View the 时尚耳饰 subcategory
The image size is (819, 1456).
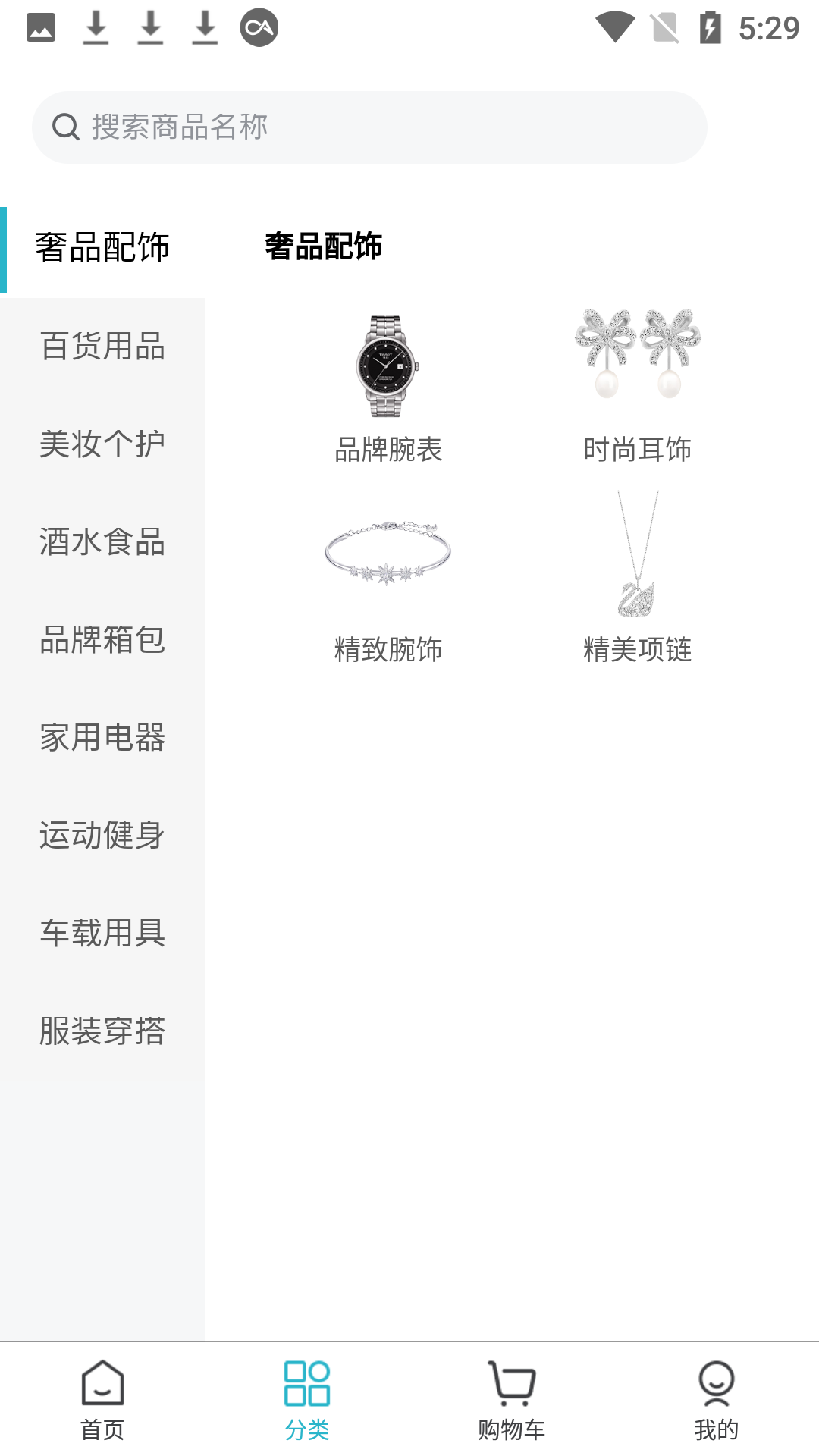pos(637,387)
